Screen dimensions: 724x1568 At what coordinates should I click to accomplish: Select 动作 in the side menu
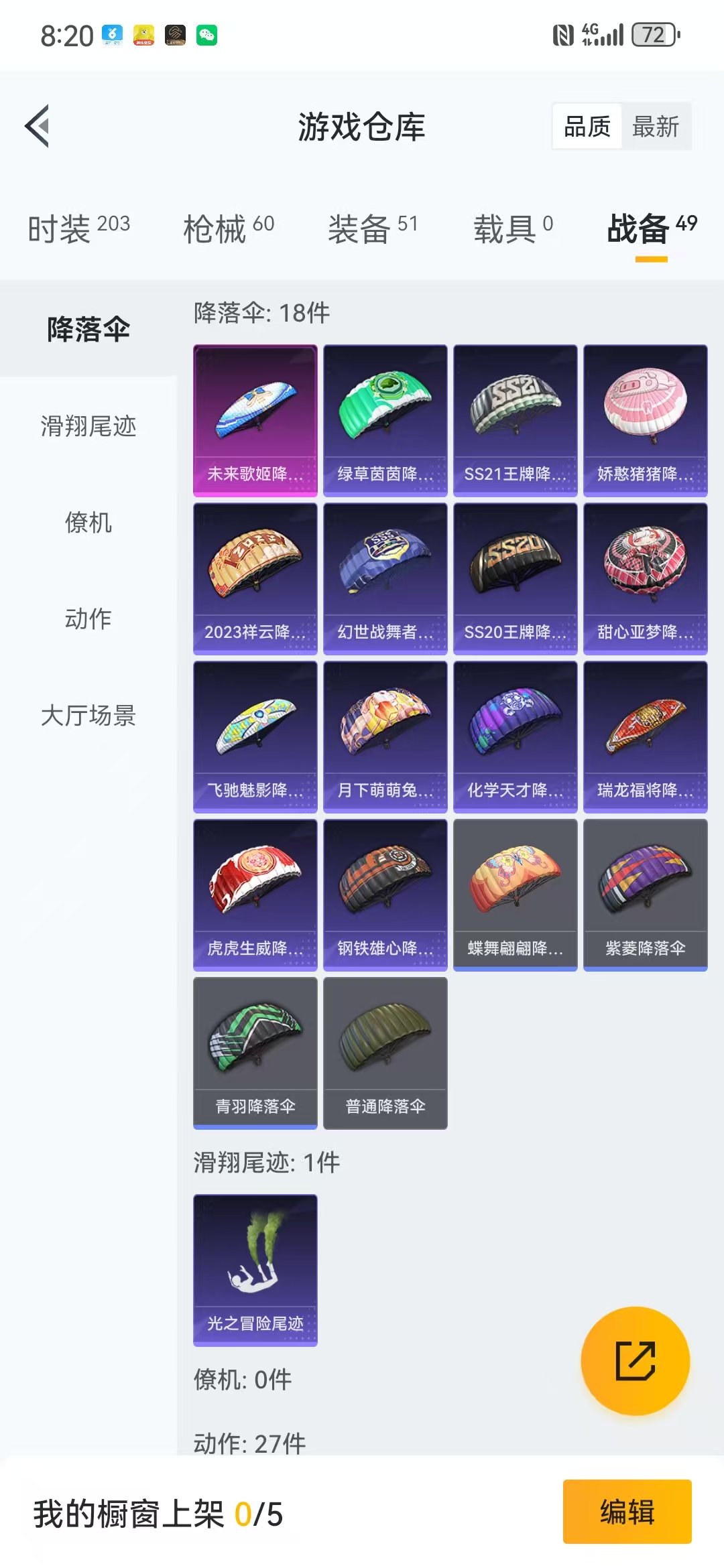tap(88, 618)
